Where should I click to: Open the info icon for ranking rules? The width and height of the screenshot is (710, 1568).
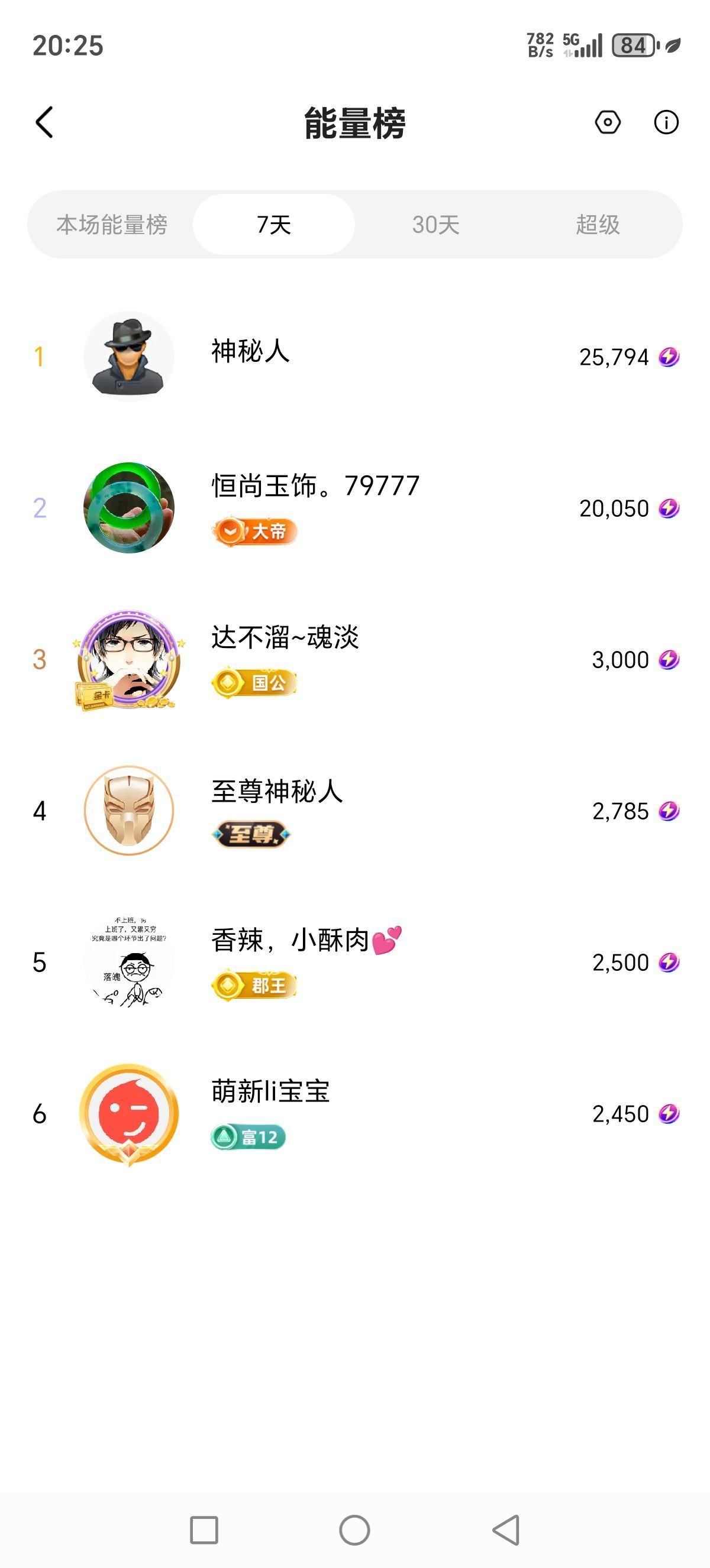666,122
